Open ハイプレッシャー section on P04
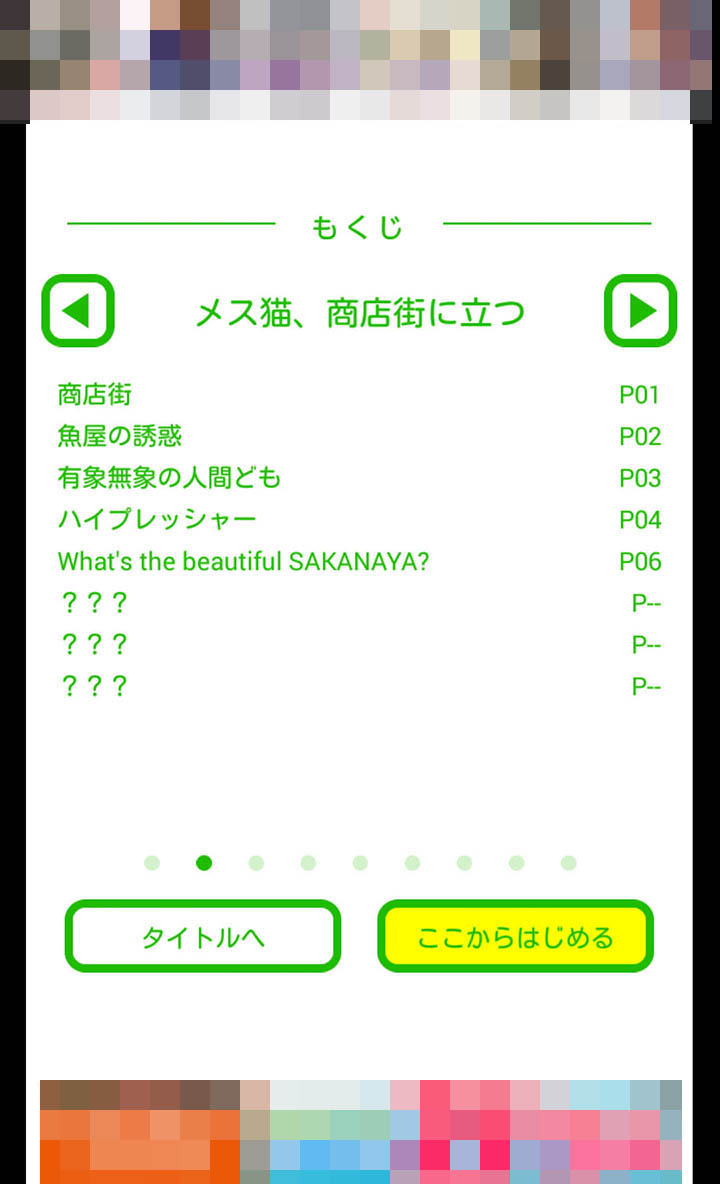 click(x=157, y=520)
